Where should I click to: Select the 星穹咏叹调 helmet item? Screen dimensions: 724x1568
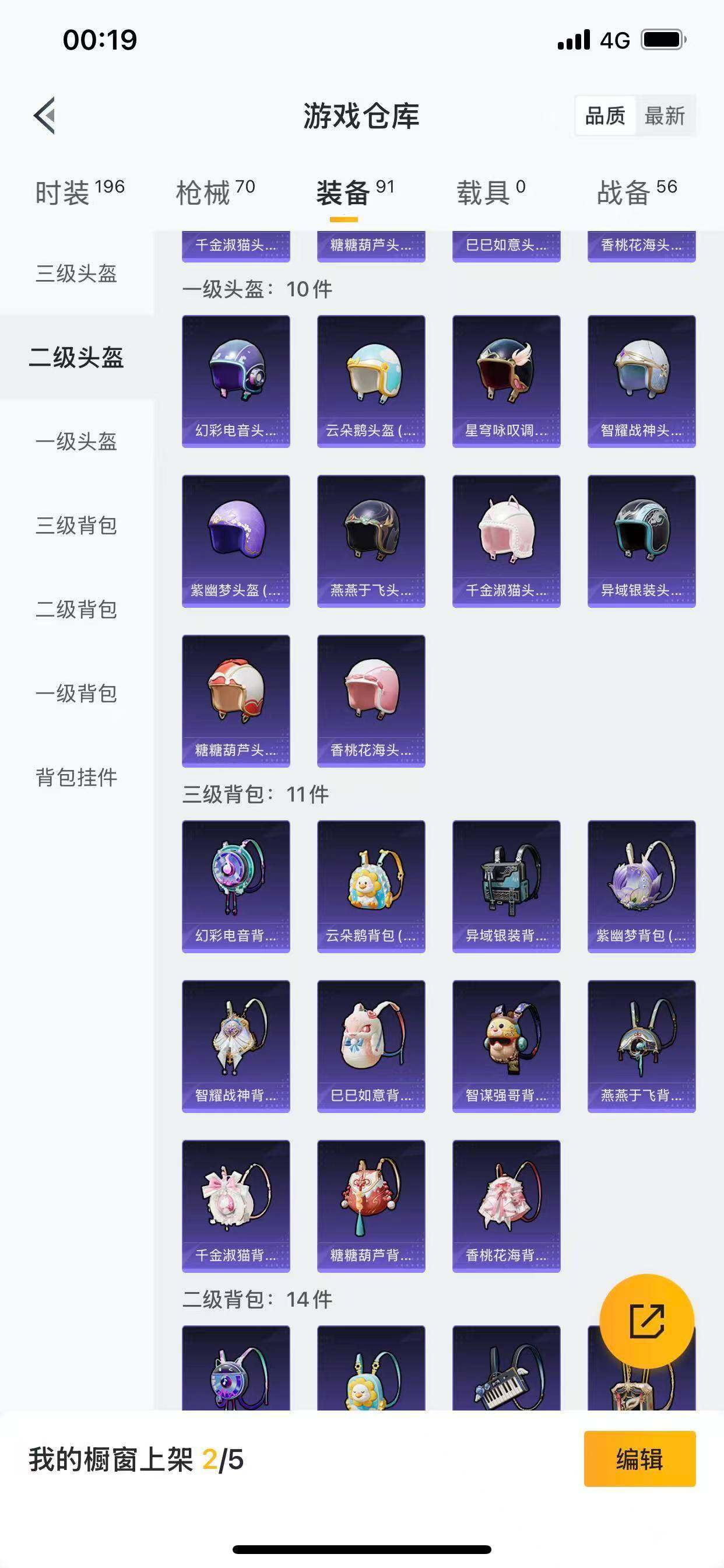[x=507, y=377]
